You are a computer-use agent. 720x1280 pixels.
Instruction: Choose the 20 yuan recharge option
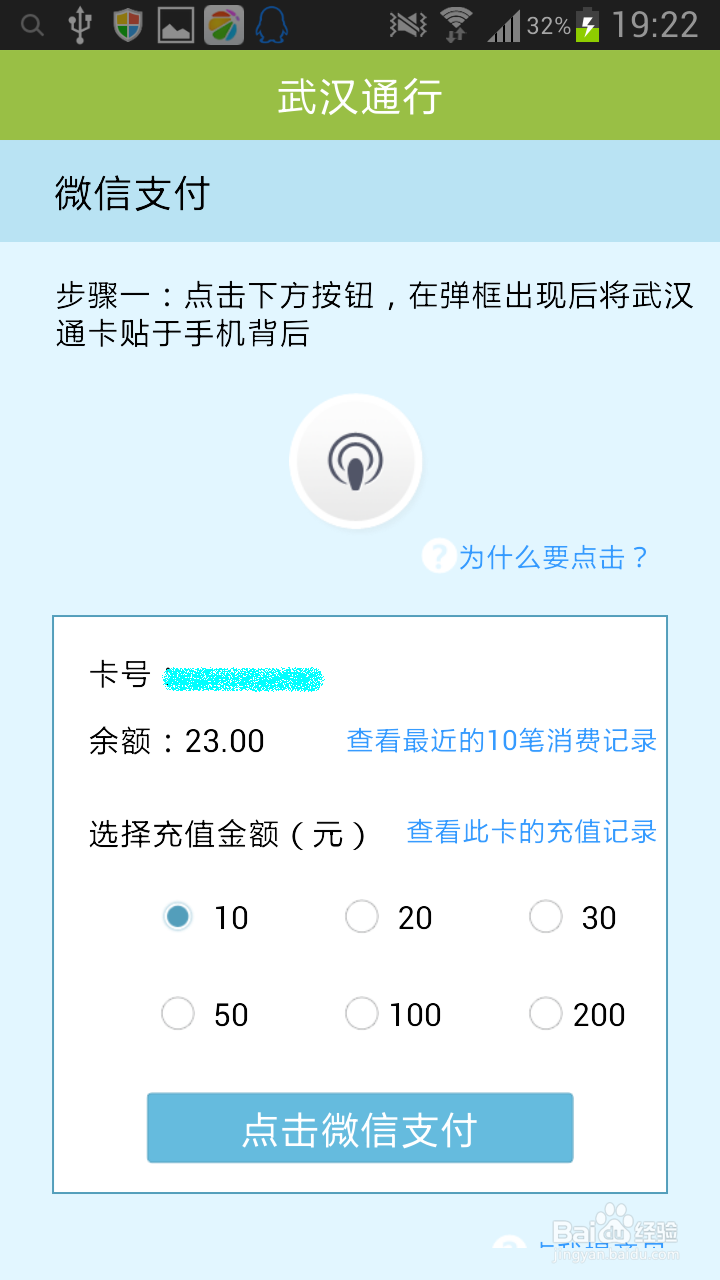click(x=389, y=917)
